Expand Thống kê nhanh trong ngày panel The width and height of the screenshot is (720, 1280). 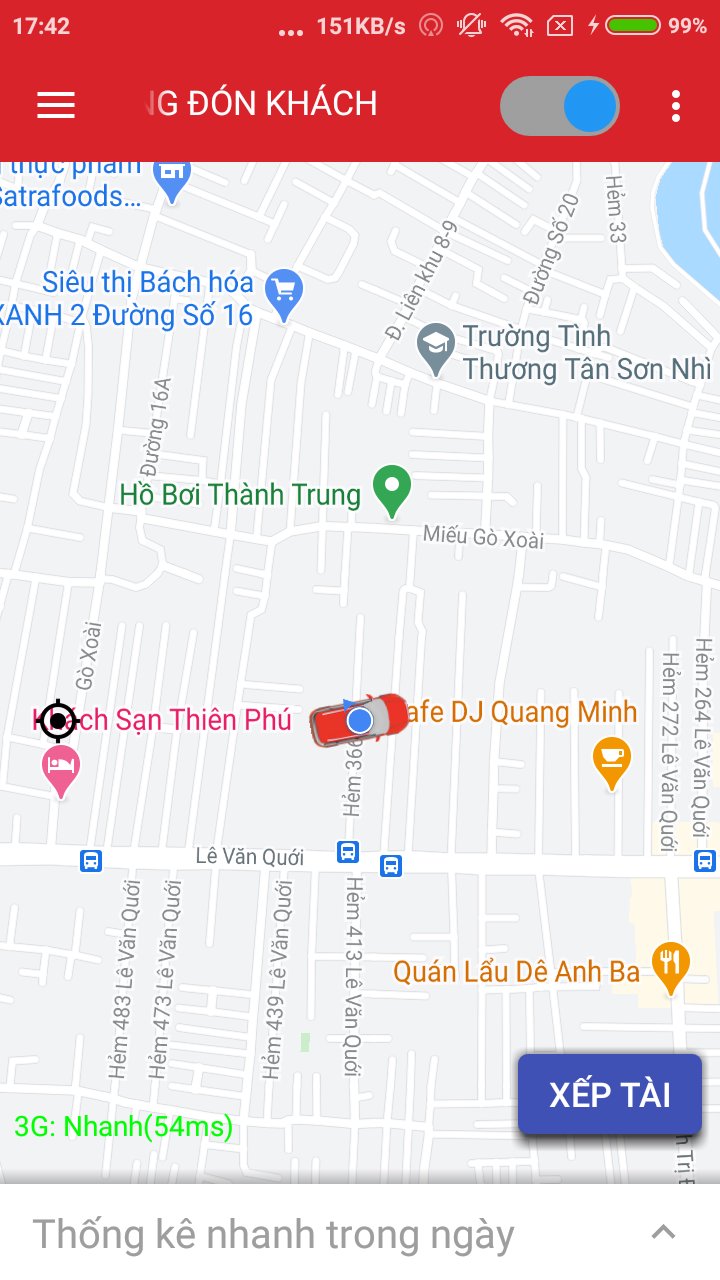pos(663,1232)
